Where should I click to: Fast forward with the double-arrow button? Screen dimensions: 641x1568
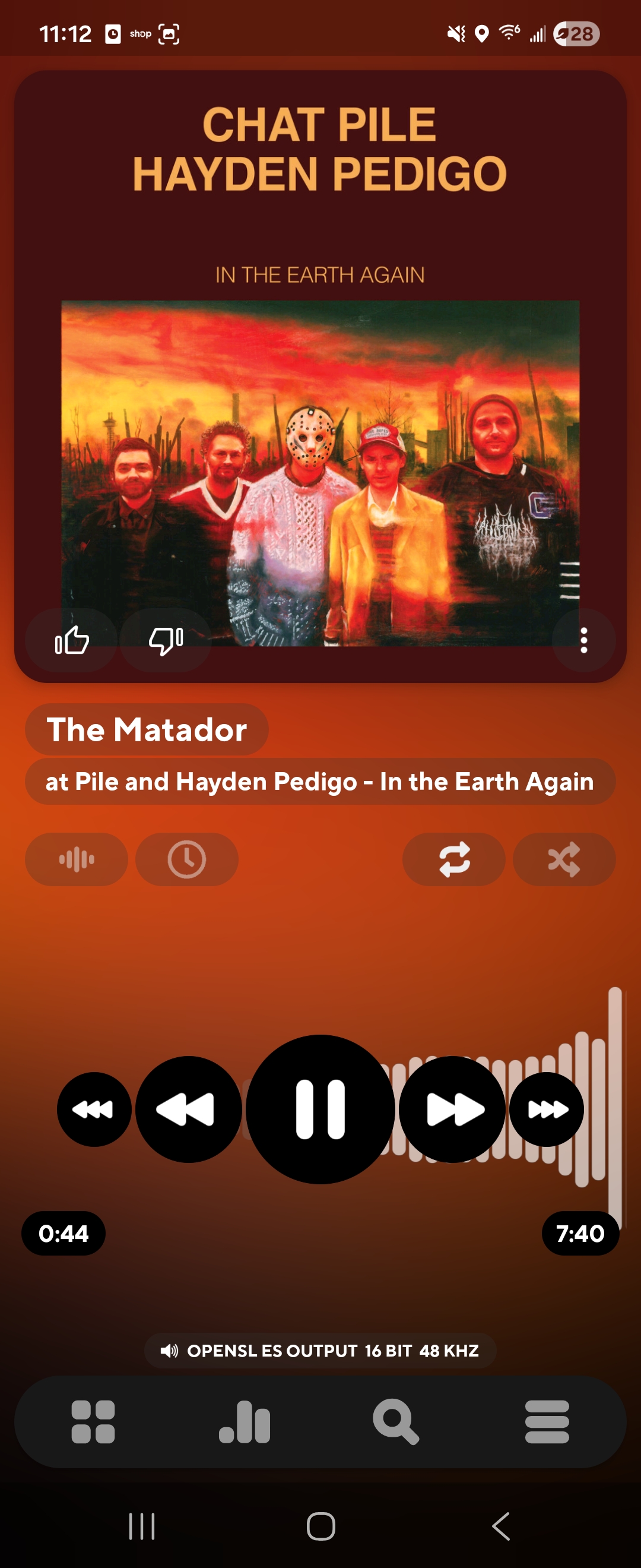pyautogui.click(x=452, y=1109)
